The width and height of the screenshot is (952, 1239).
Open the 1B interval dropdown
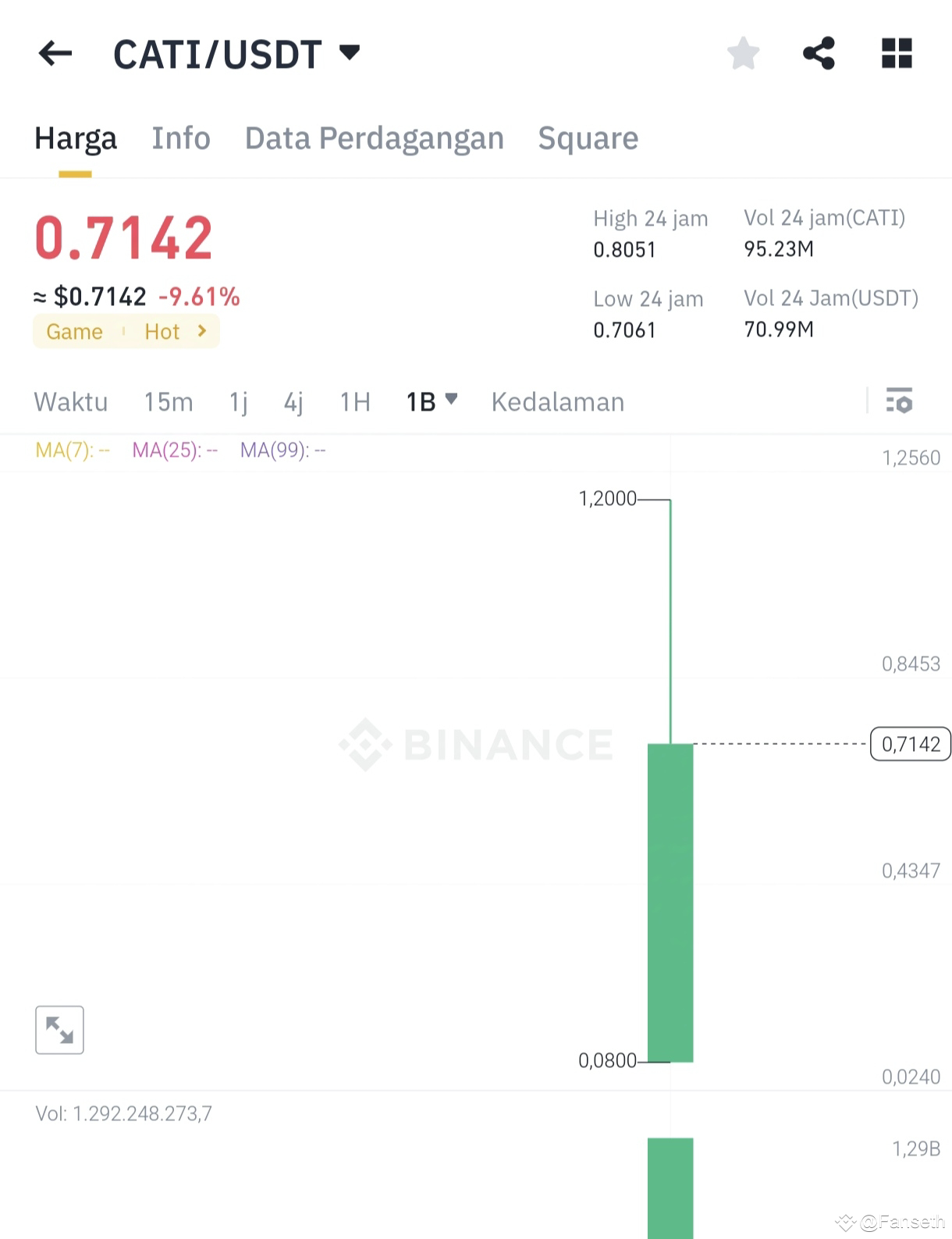point(431,401)
